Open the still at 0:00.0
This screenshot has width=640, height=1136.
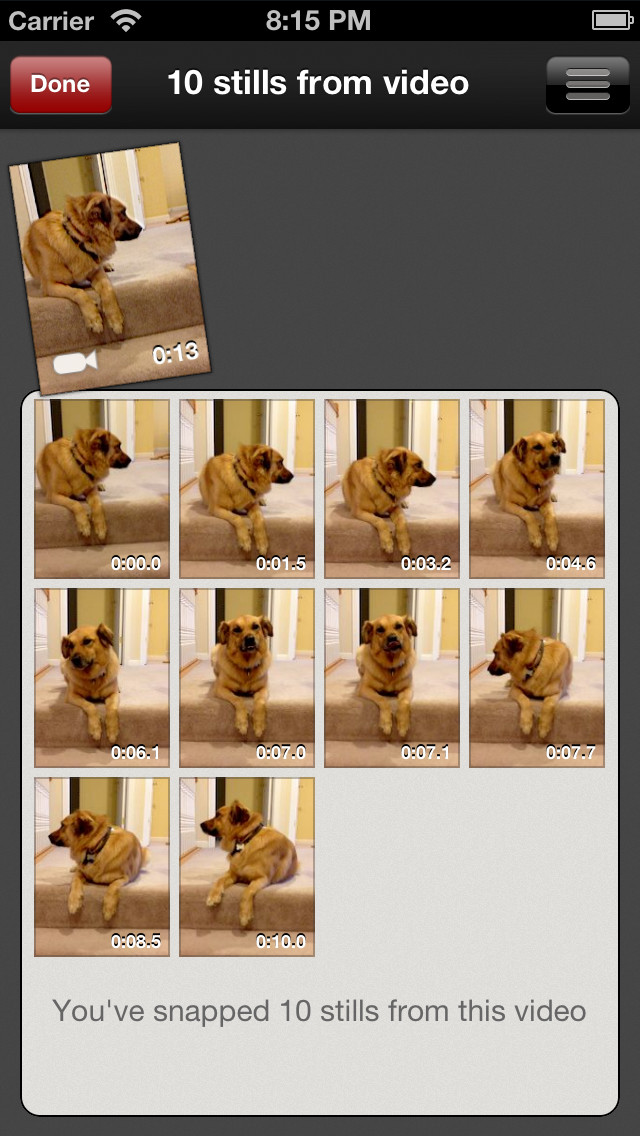point(102,488)
